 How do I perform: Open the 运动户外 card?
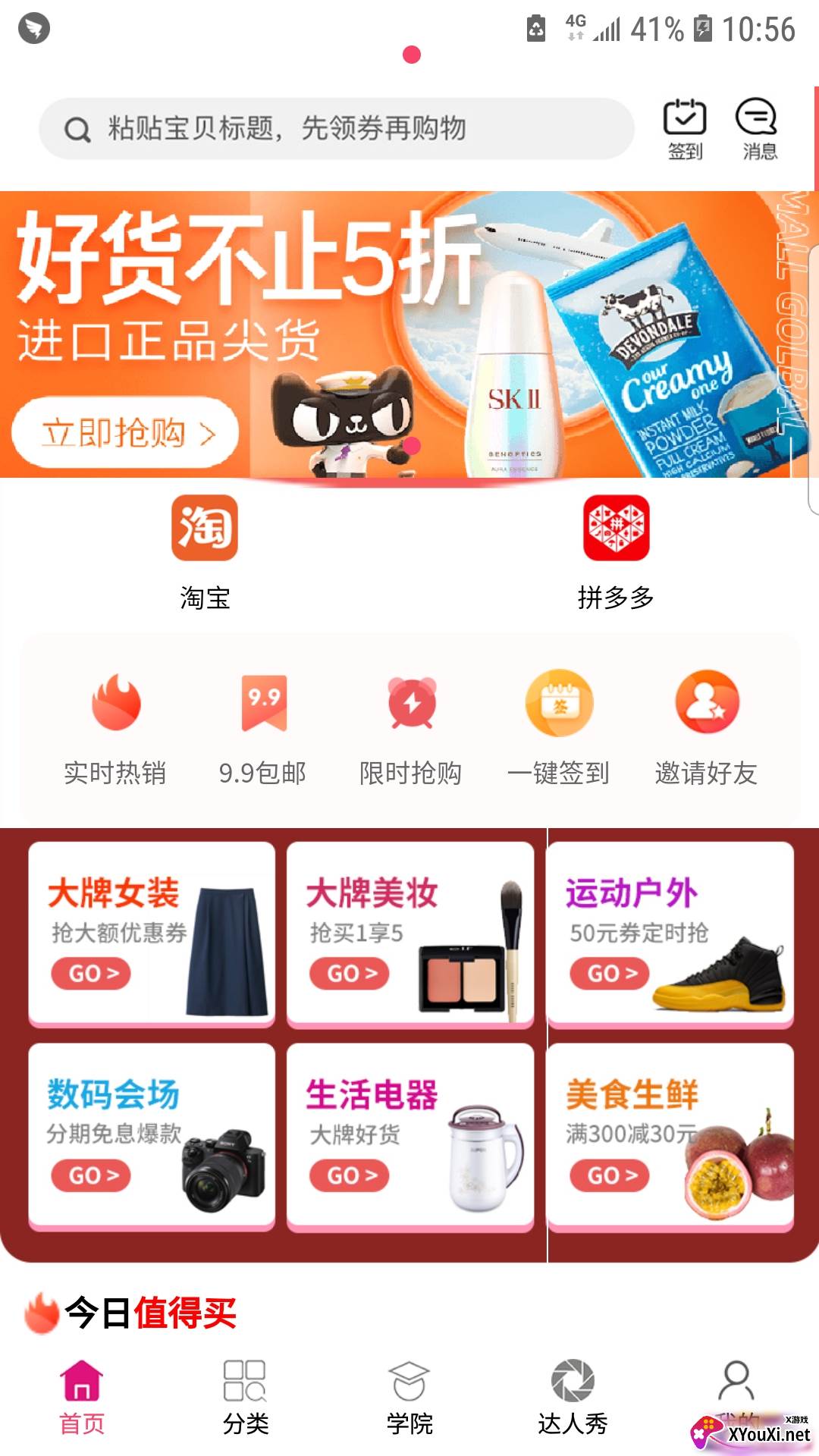pyautogui.click(x=670, y=934)
